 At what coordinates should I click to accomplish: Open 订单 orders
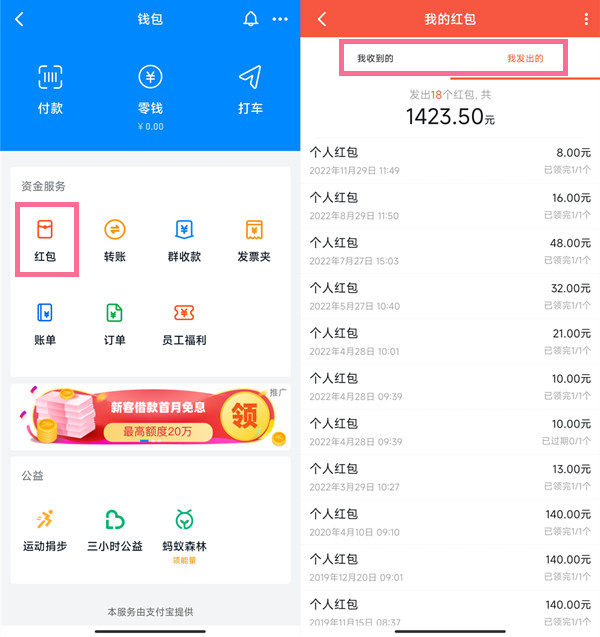coord(114,324)
